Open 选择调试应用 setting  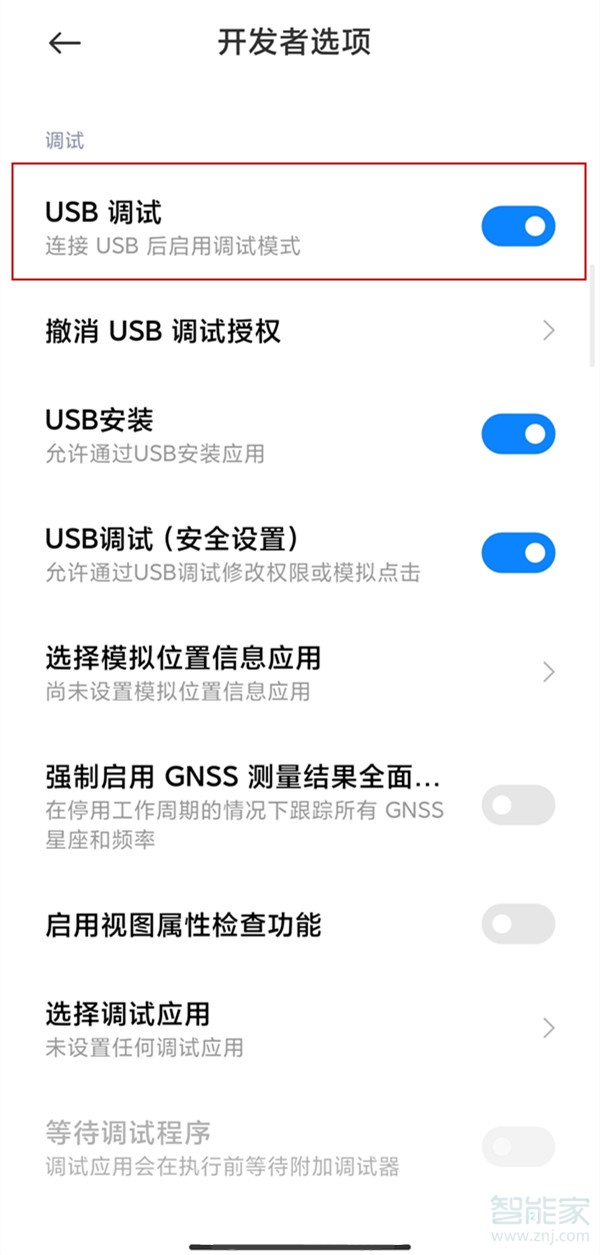(x=300, y=1028)
